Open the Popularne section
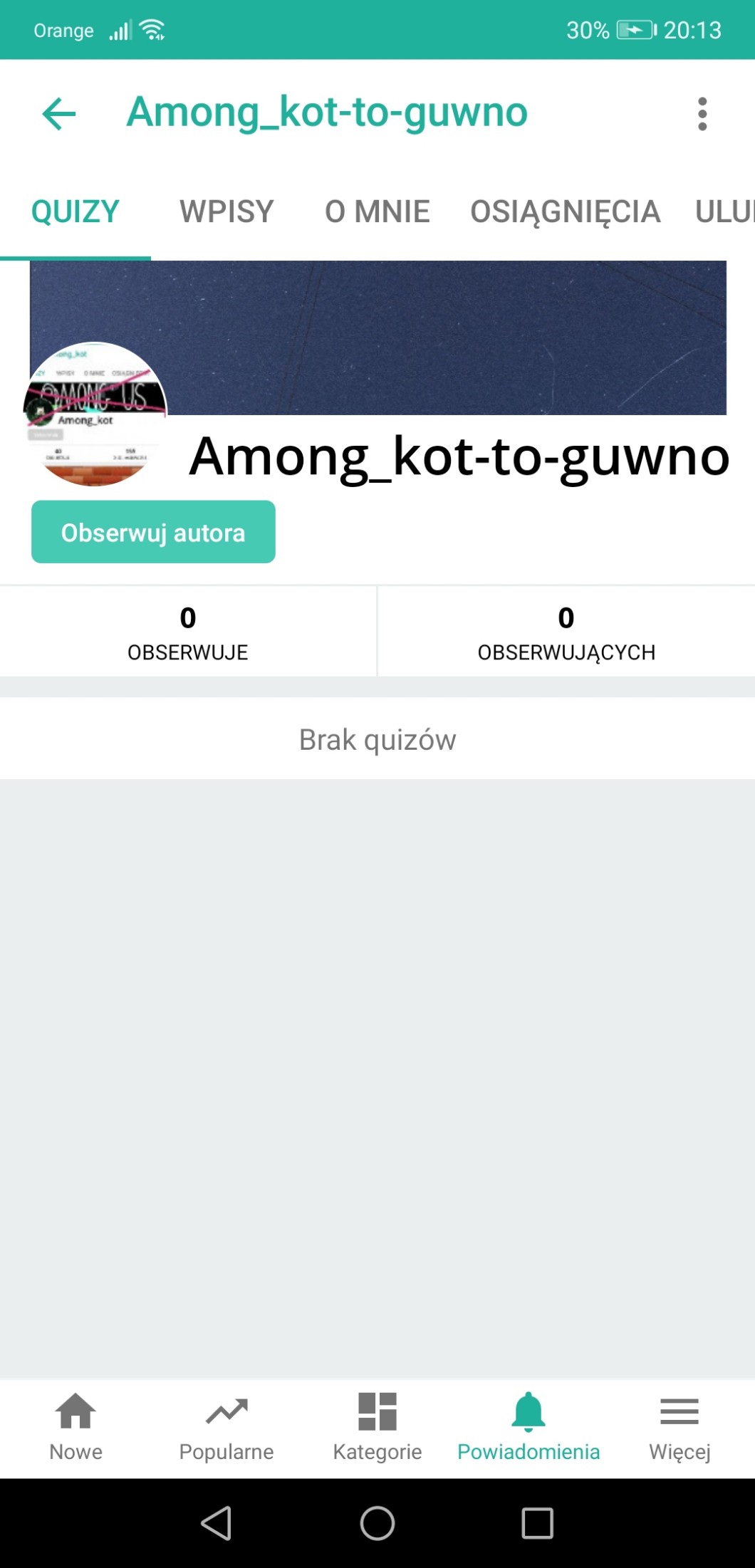The width and height of the screenshot is (755, 1568). pos(226,1427)
